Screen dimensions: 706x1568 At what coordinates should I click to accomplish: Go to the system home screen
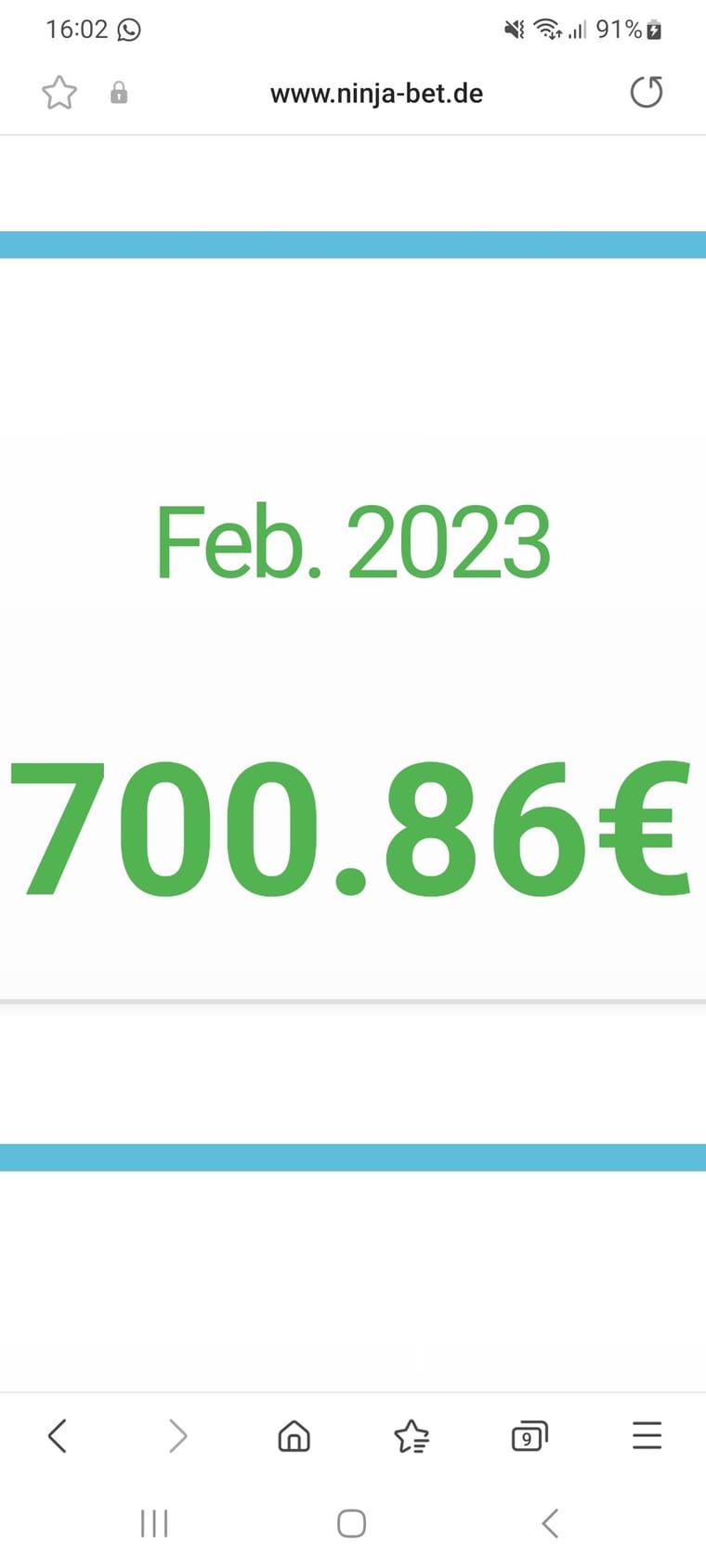point(351,1523)
